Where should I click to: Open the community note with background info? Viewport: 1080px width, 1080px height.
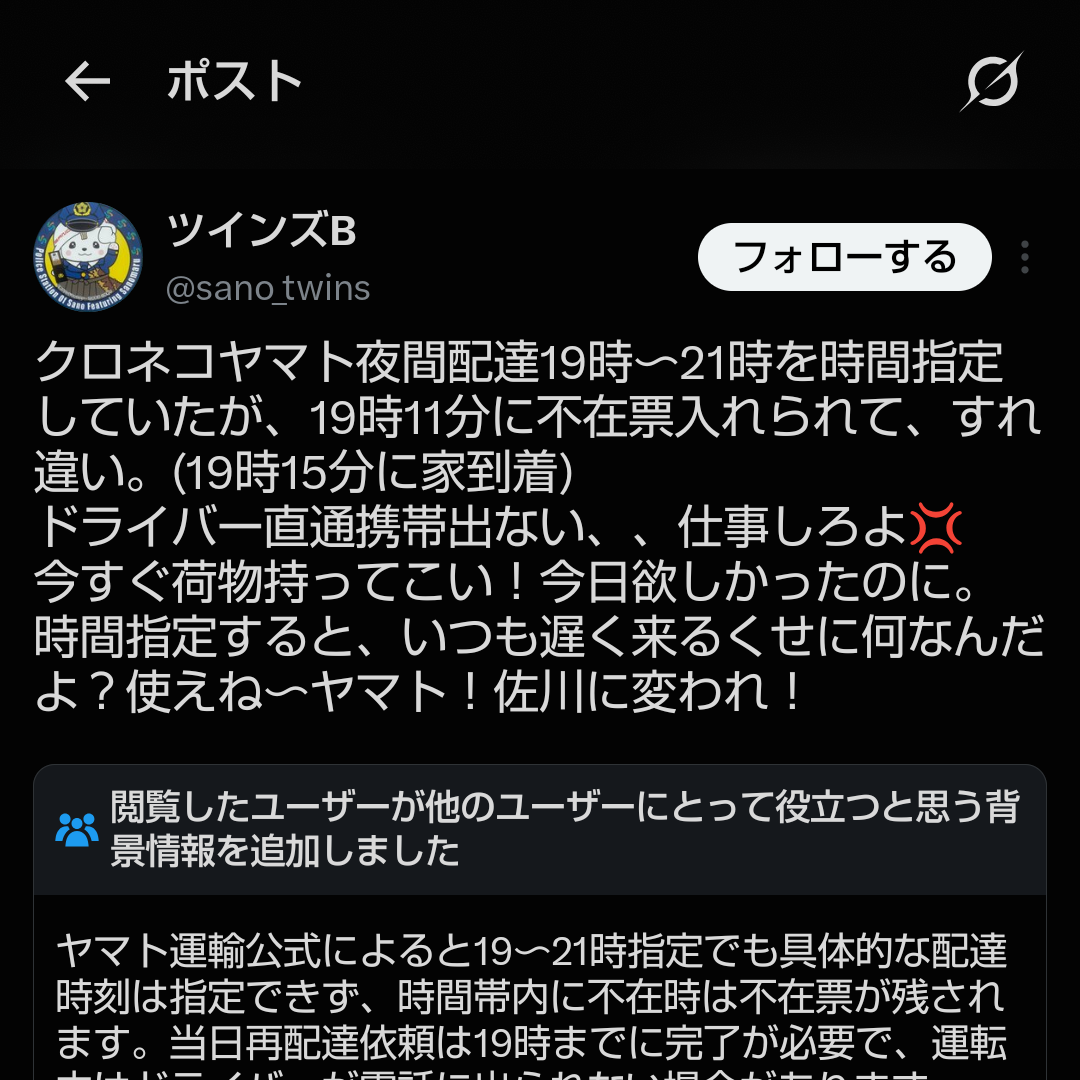540,922
